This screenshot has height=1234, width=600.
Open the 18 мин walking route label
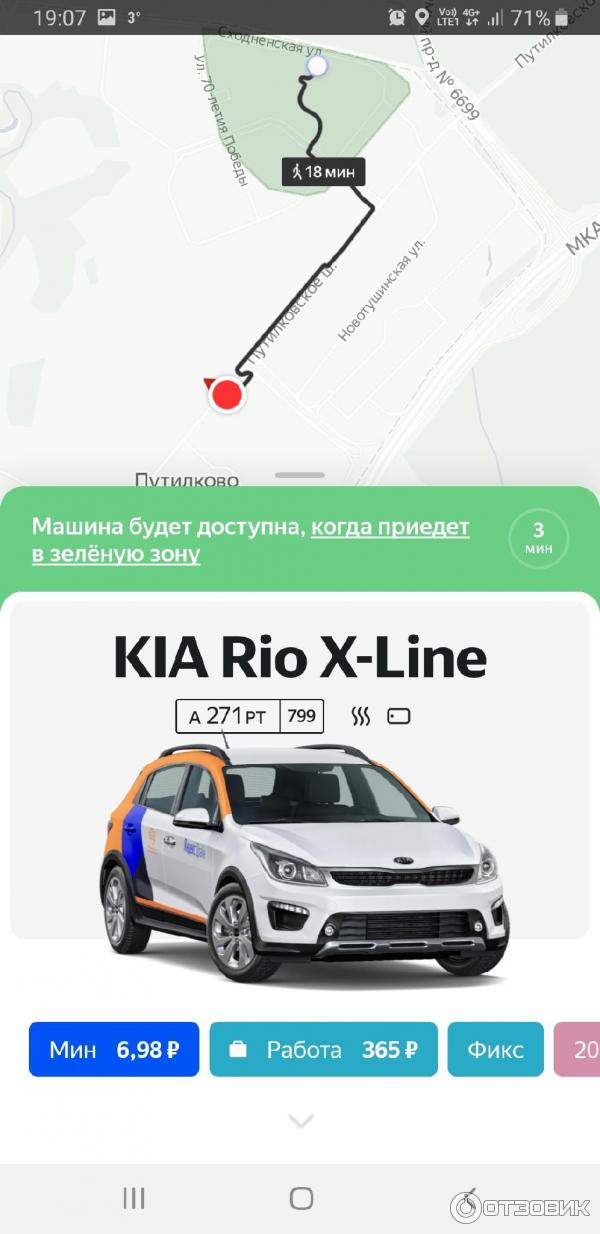(x=323, y=171)
